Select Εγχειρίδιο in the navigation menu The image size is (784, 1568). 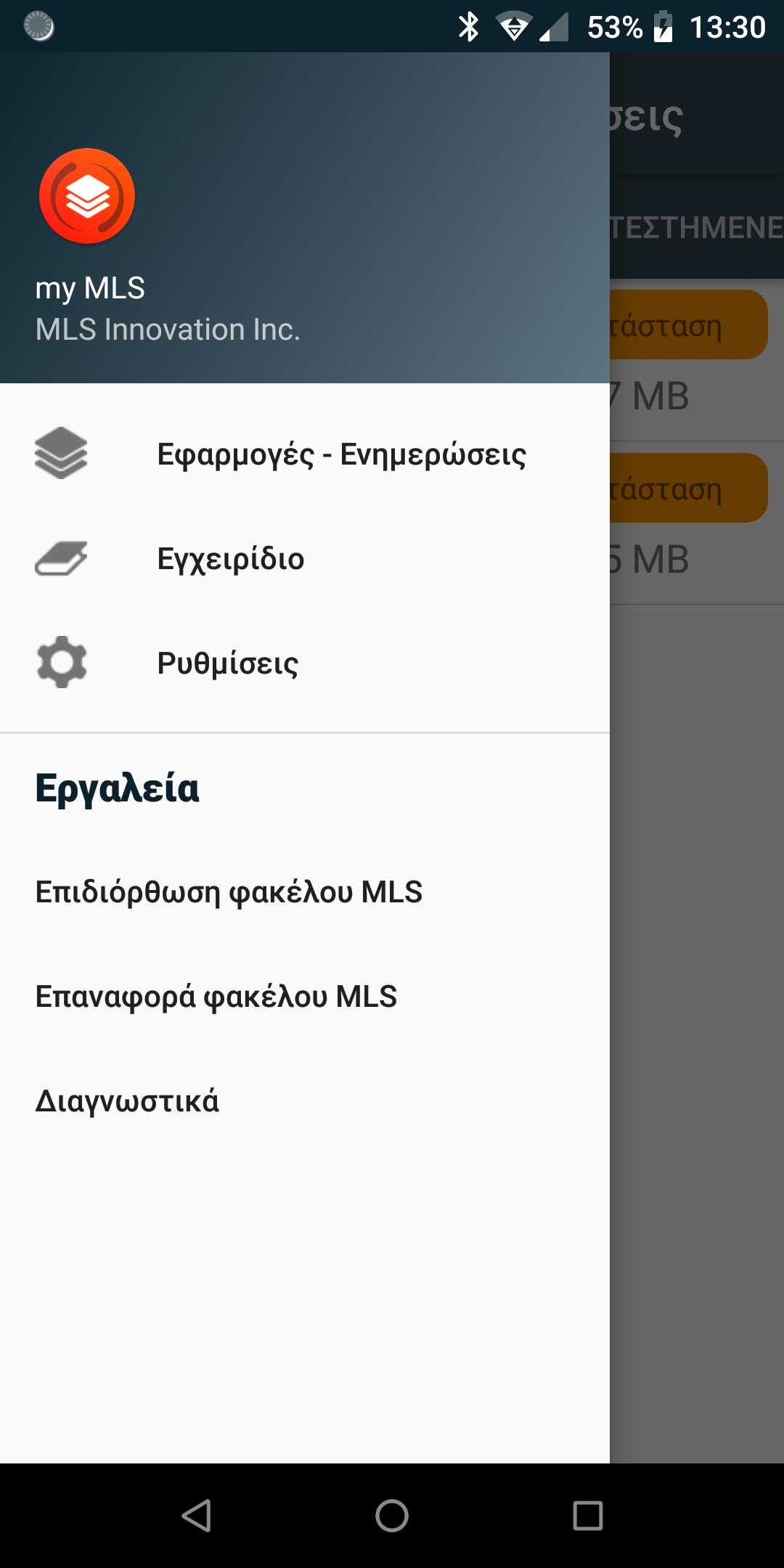pos(232,558)
